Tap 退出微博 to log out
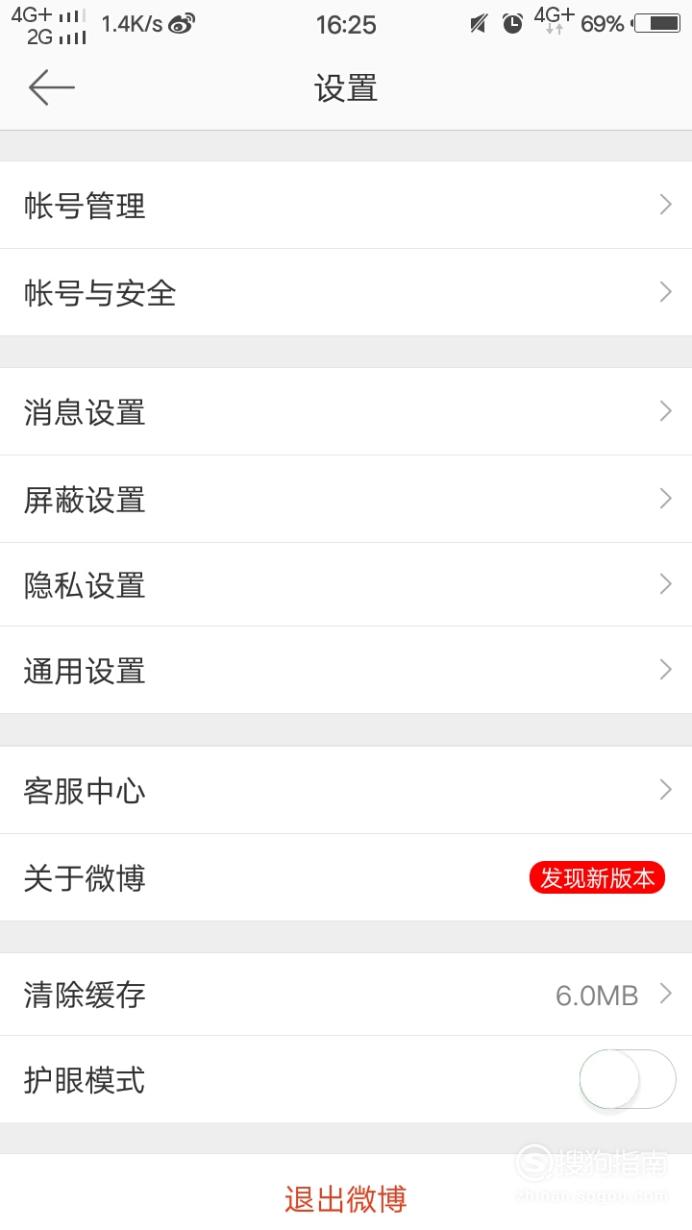This screenshot has height=1230, width=692. (x=346, y=1197)
